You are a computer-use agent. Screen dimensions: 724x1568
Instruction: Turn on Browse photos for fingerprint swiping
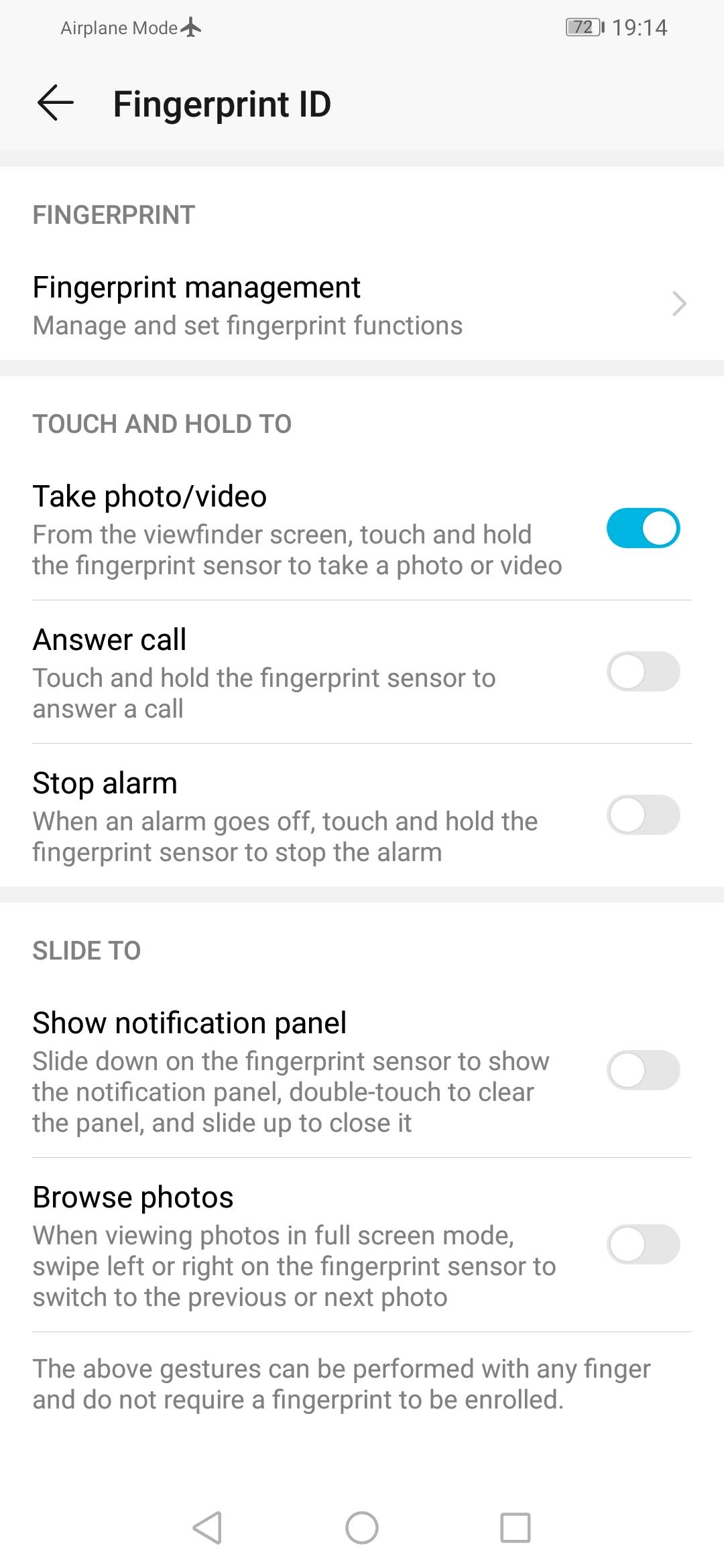click(x=642, y=1245)
